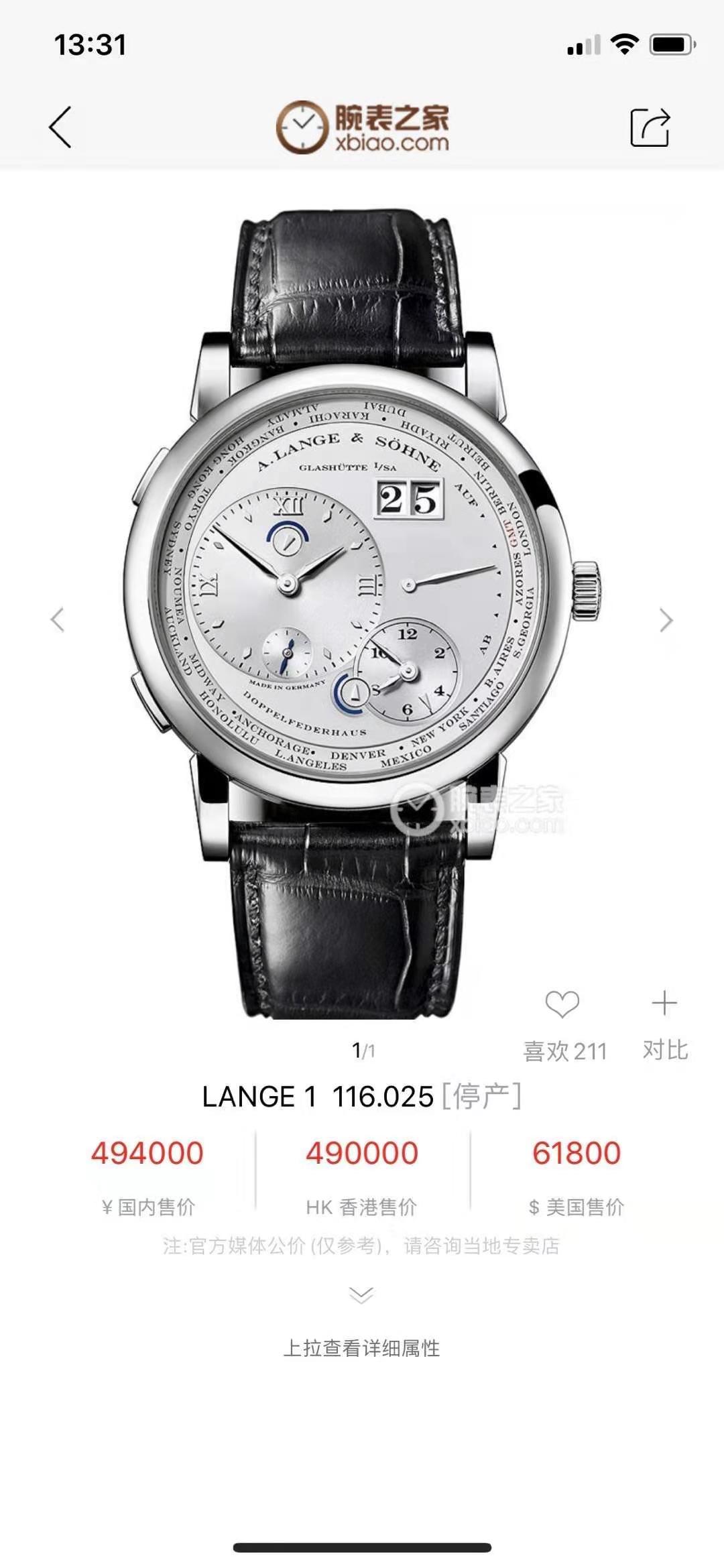Add this watch to comparison (对比)

click(x=664, y=1004)
